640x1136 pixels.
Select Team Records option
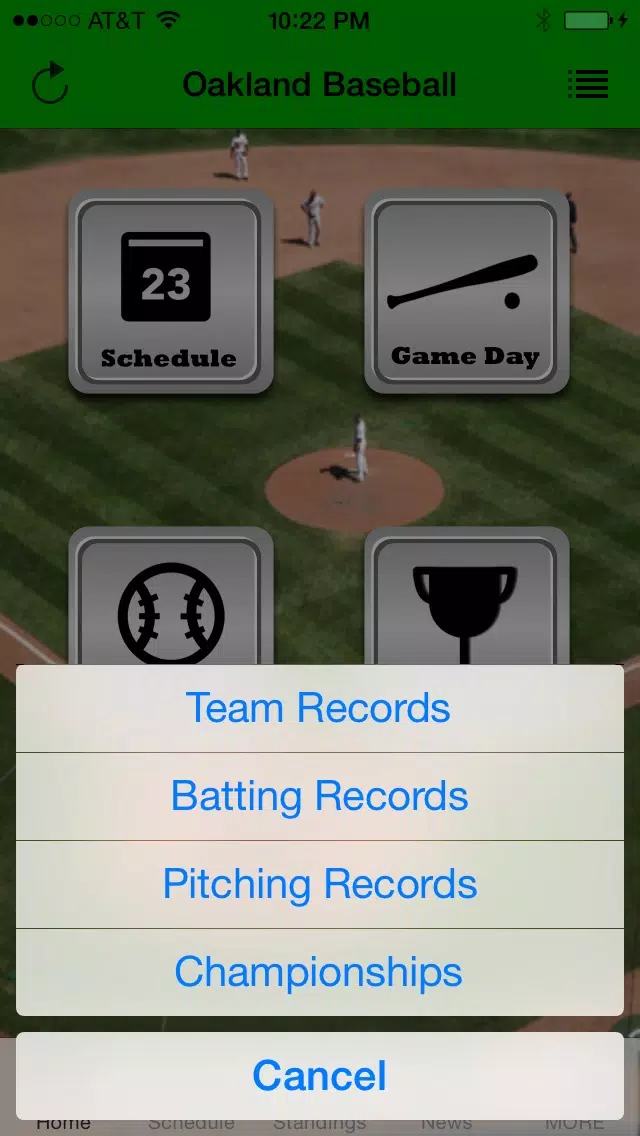320,709
